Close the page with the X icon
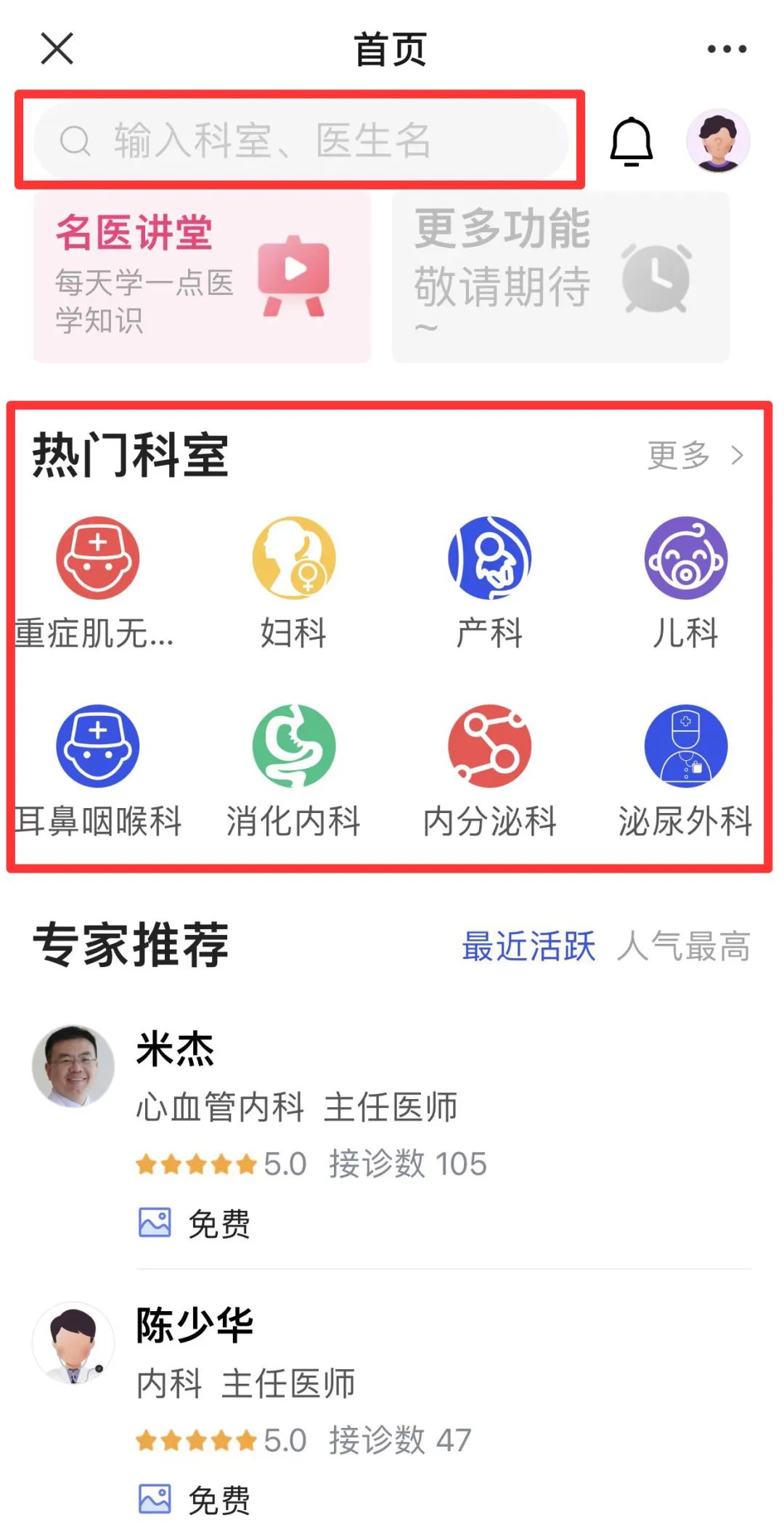The image size is (784, 1534). tap(57, 49)
